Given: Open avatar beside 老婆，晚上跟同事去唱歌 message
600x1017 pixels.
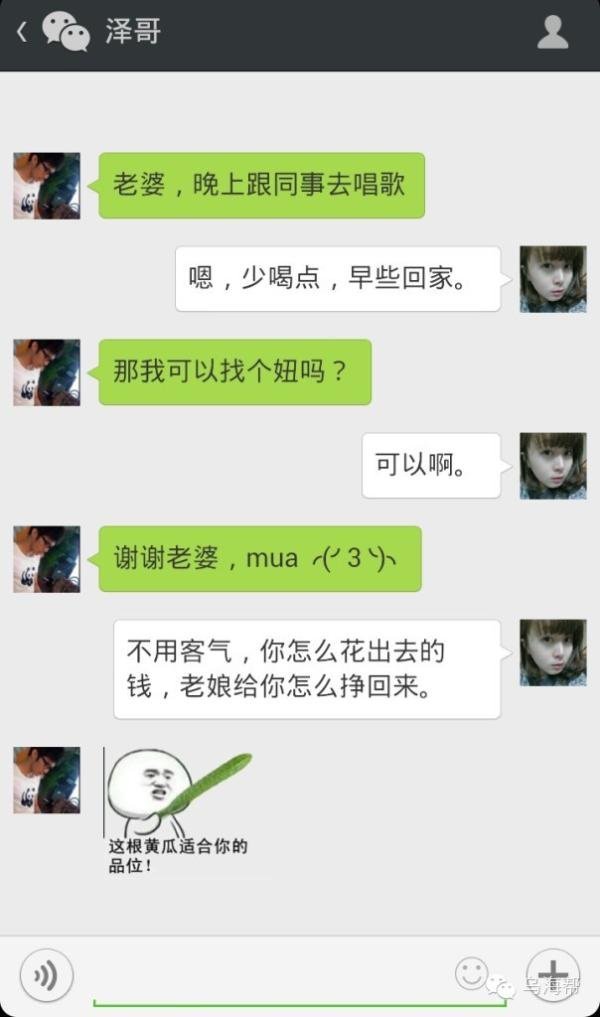Looking at the screenshot, I should pos(46,185).
